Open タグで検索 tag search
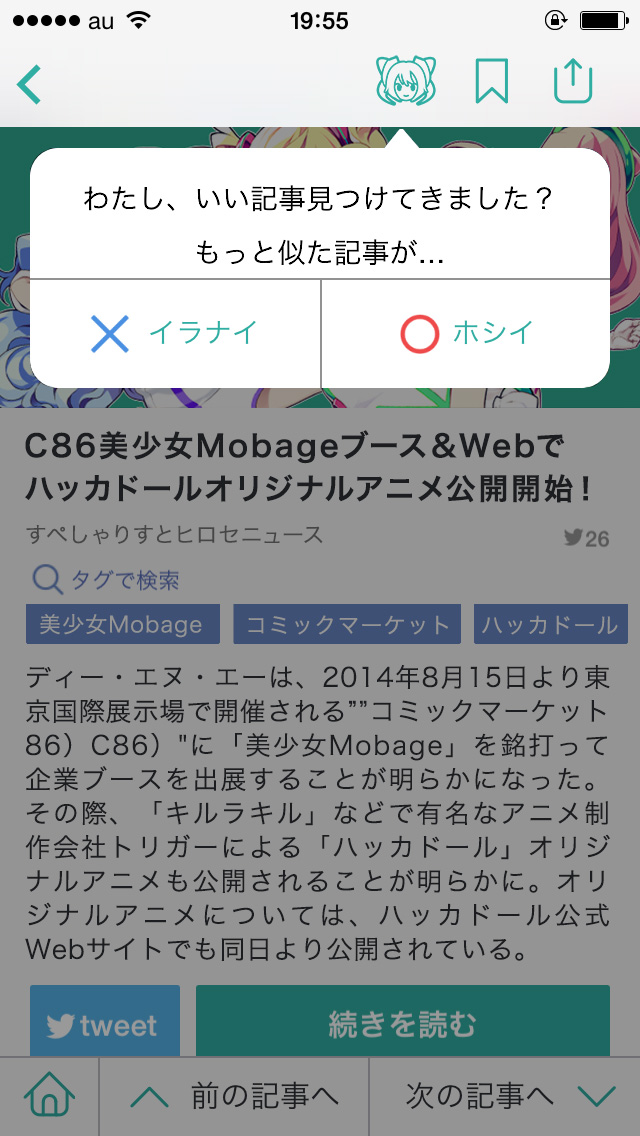Image resolution: width=640 pixels, height=1136 pixels. (x=106, y=580)
